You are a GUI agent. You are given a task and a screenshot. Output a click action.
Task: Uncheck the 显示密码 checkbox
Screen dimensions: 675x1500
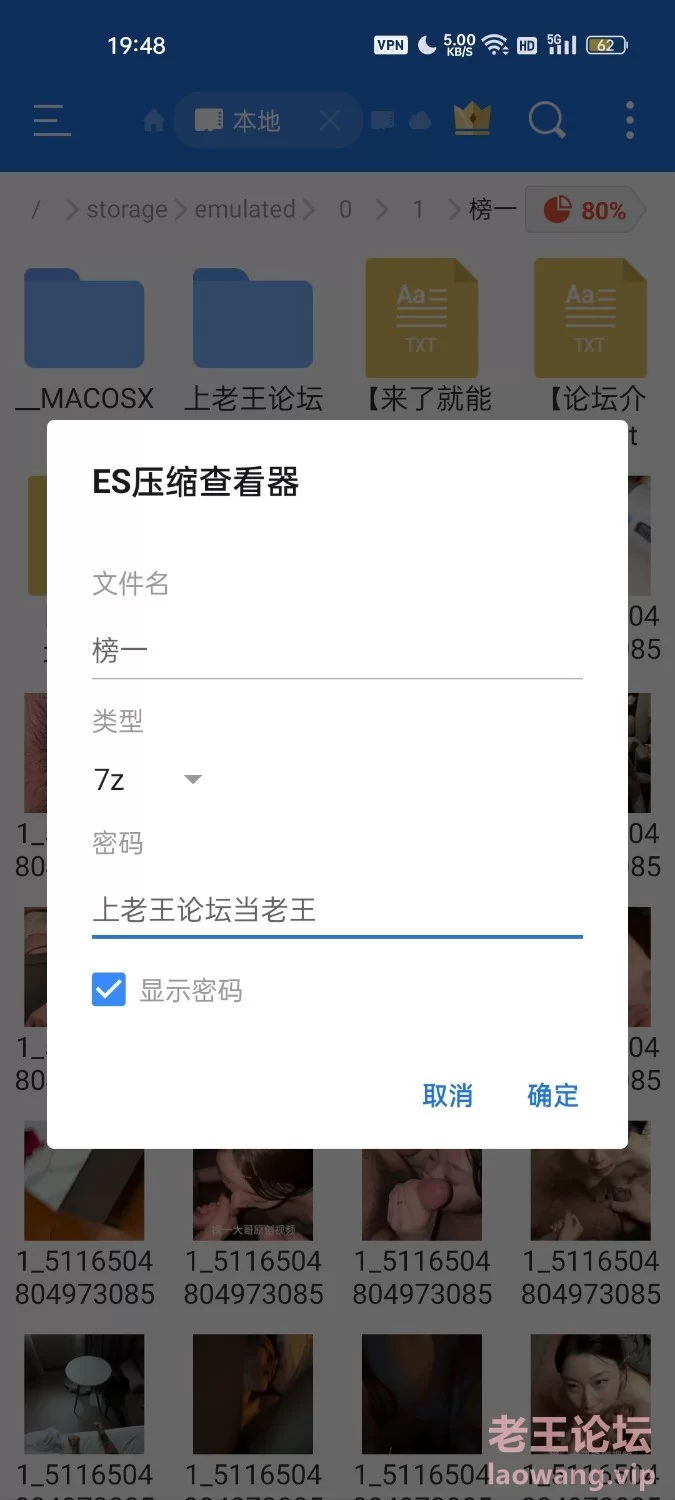point(109,990)
